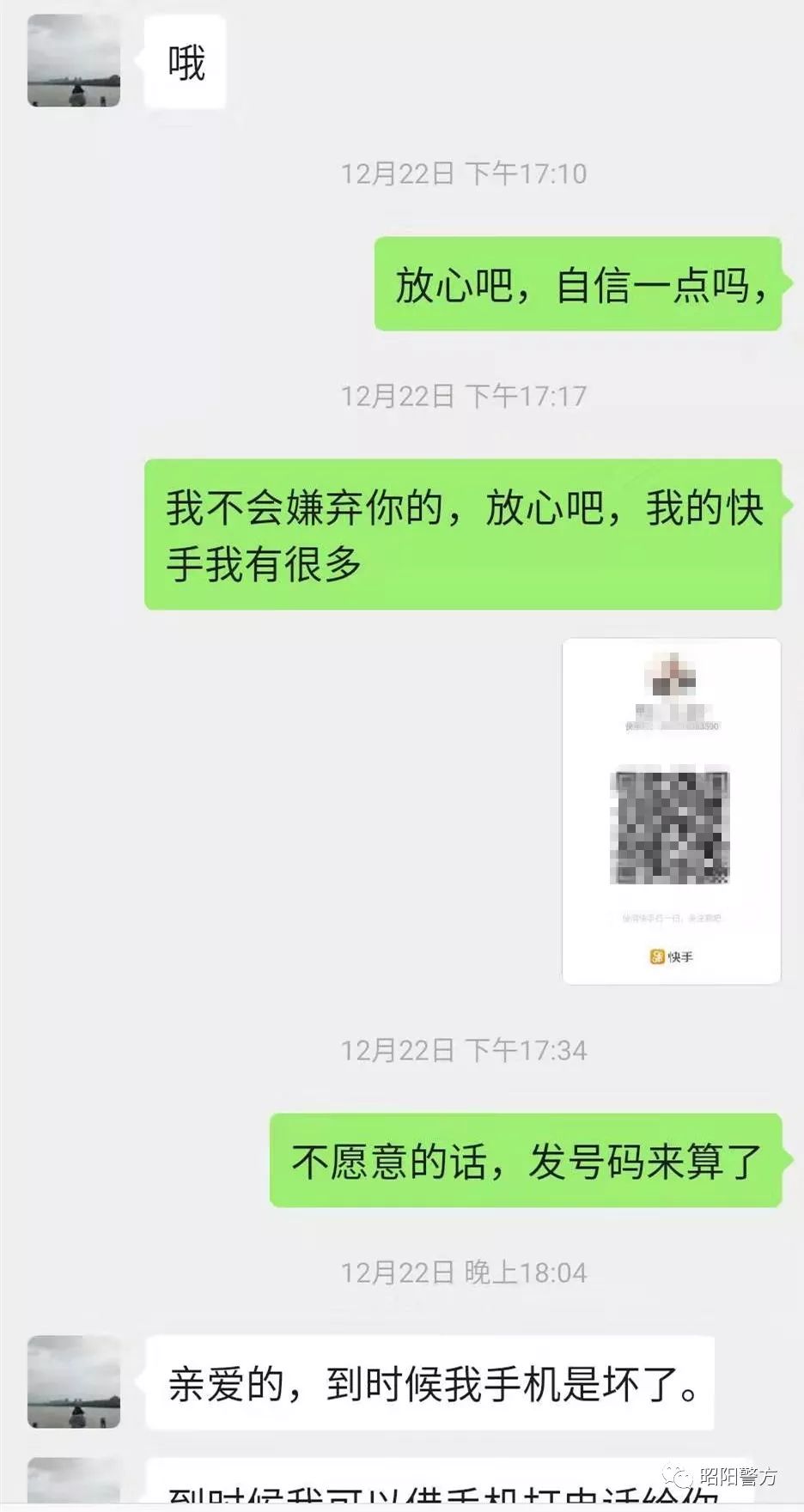Open the Kuaishou QR code image message
The width and height of the screenshot is (804, 1512).
(671, 811)
